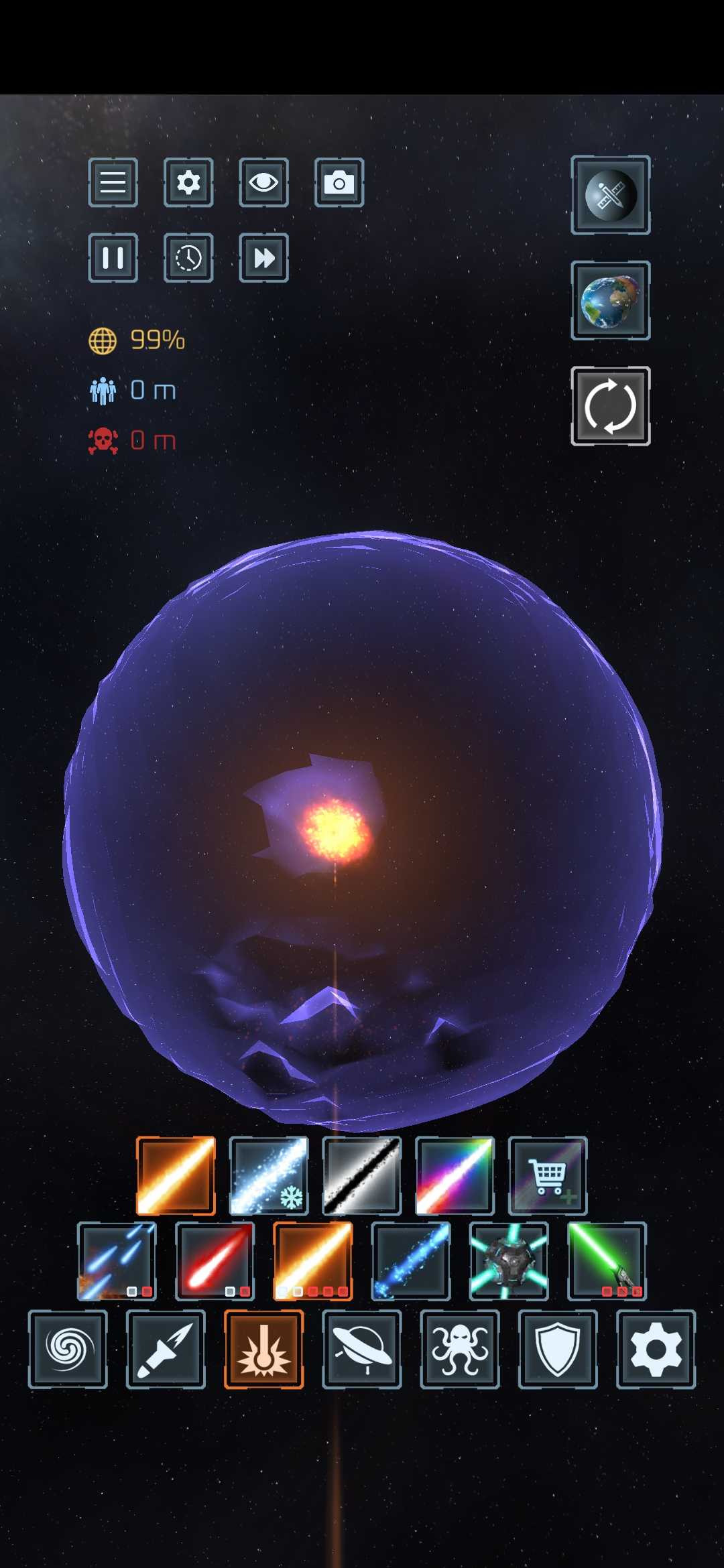Open the planet editor tool
The image size is (724, 1568).
(610, 195)
